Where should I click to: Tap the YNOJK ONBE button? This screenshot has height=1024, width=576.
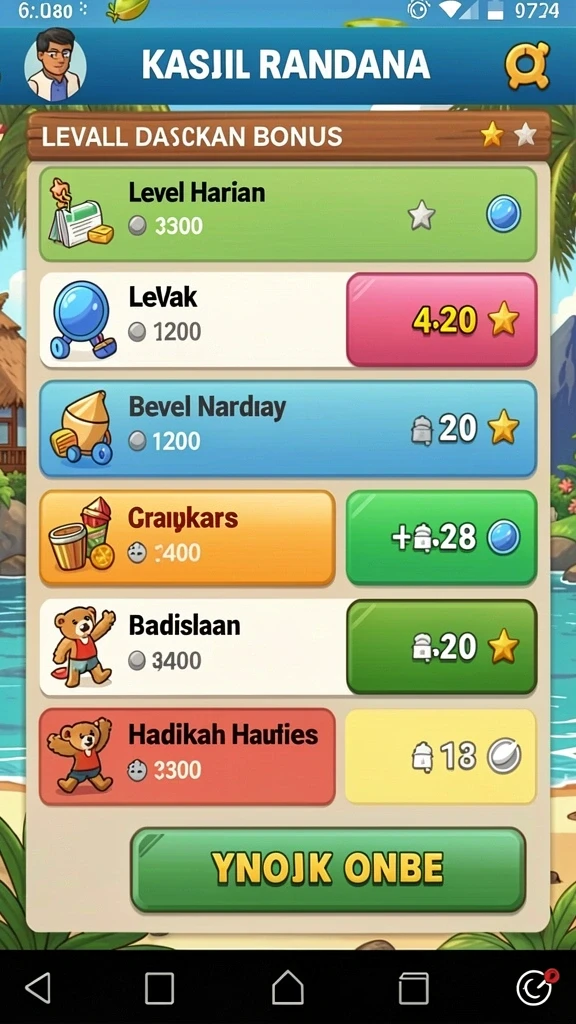click(x=328, y=869)
